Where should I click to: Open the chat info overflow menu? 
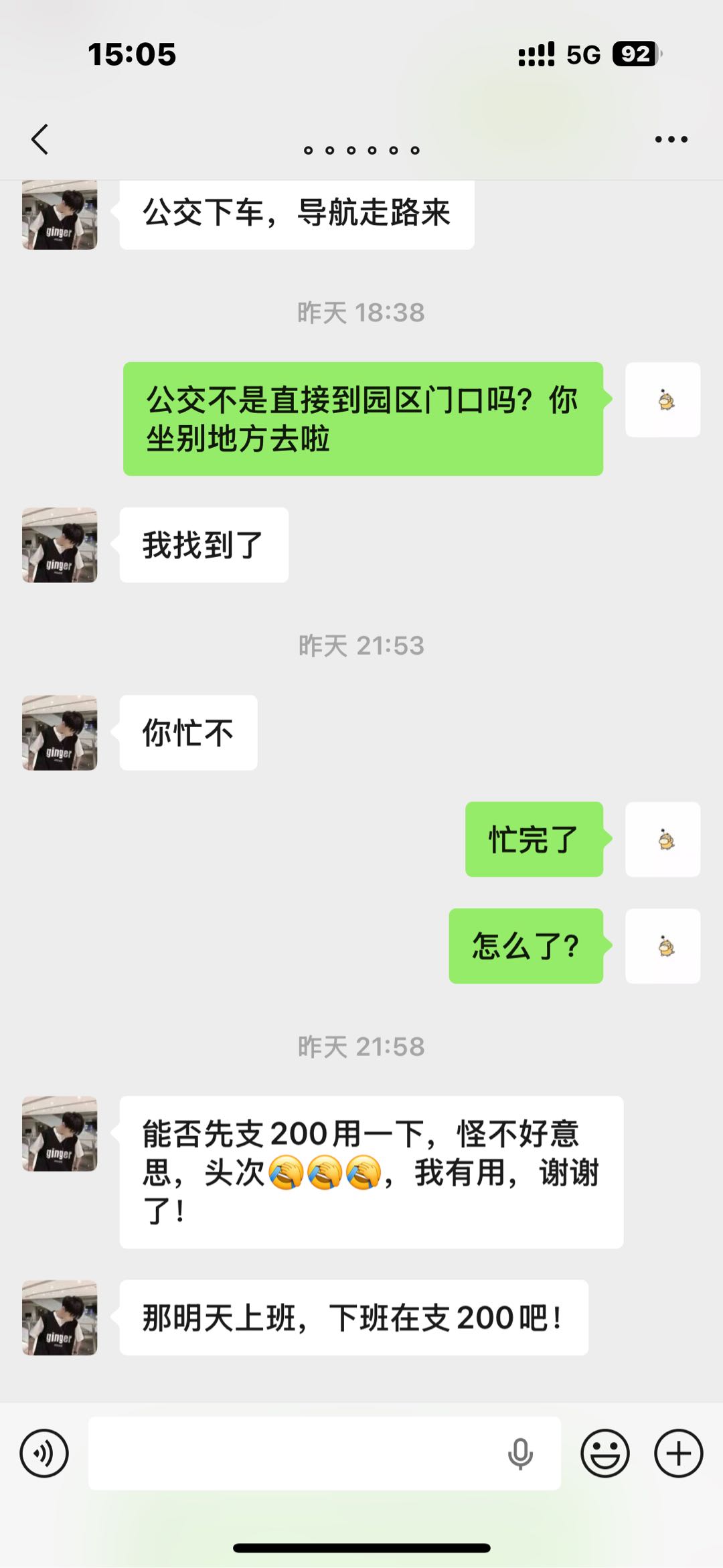[671, 139]
